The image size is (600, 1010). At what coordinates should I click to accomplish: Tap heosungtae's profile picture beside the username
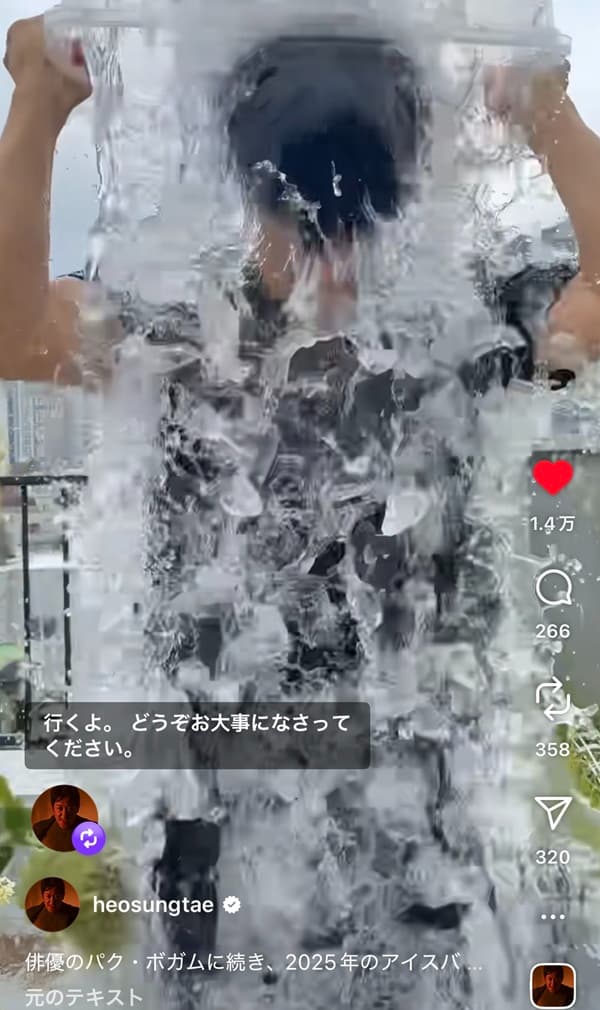[x=53, y=904]
